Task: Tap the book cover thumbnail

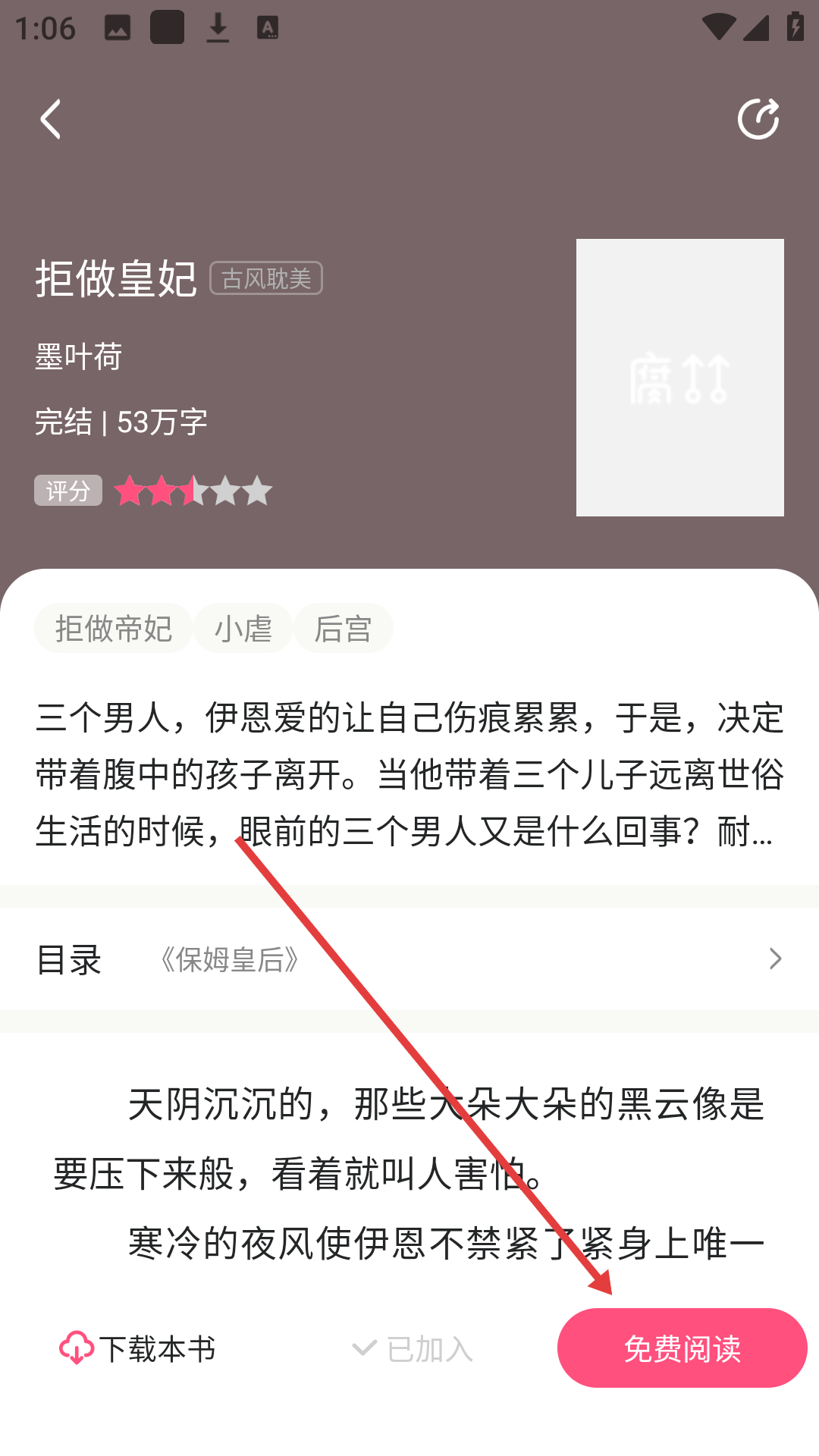Action: click(x=679, y=378)
